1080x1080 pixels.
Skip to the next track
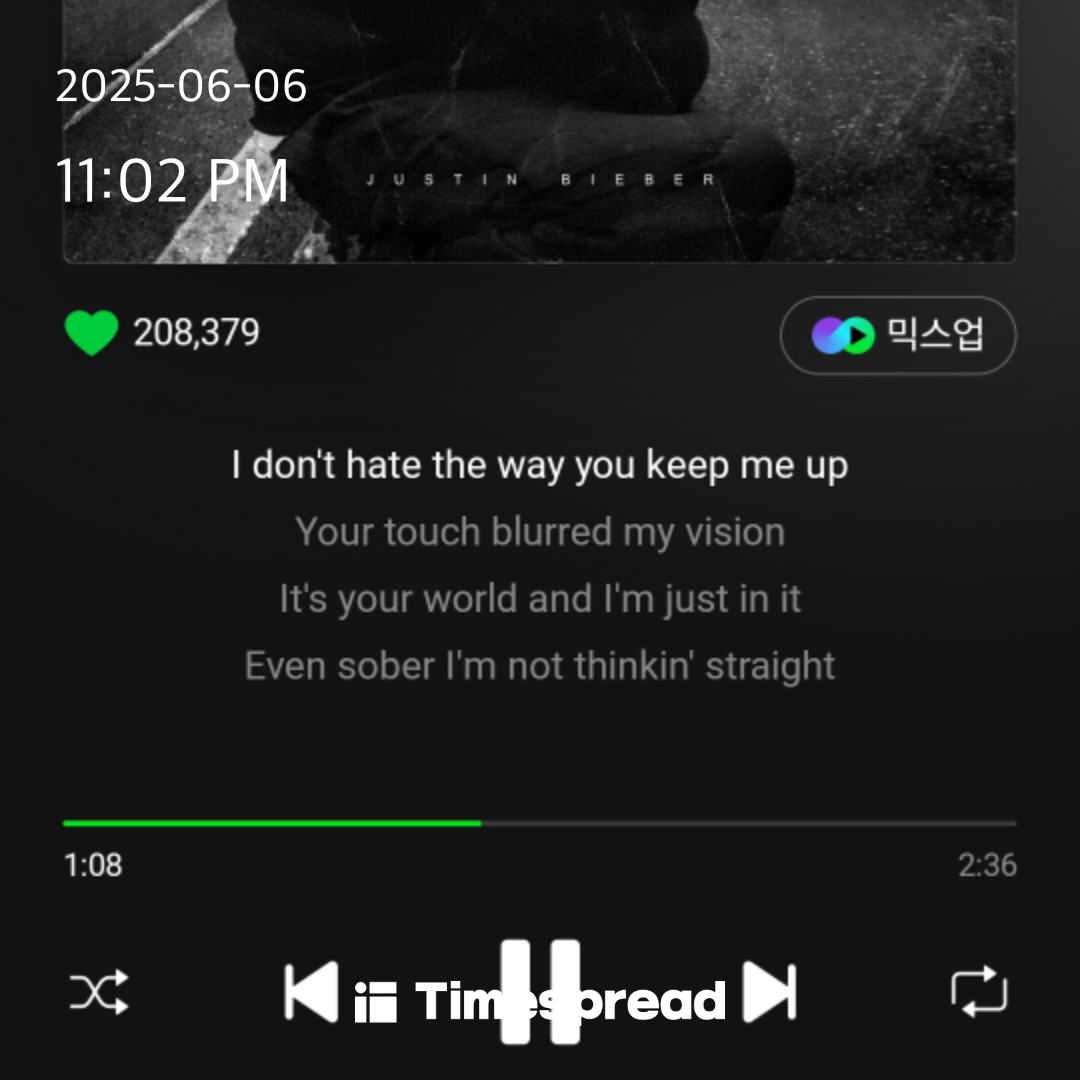click(x=770, y=993)
